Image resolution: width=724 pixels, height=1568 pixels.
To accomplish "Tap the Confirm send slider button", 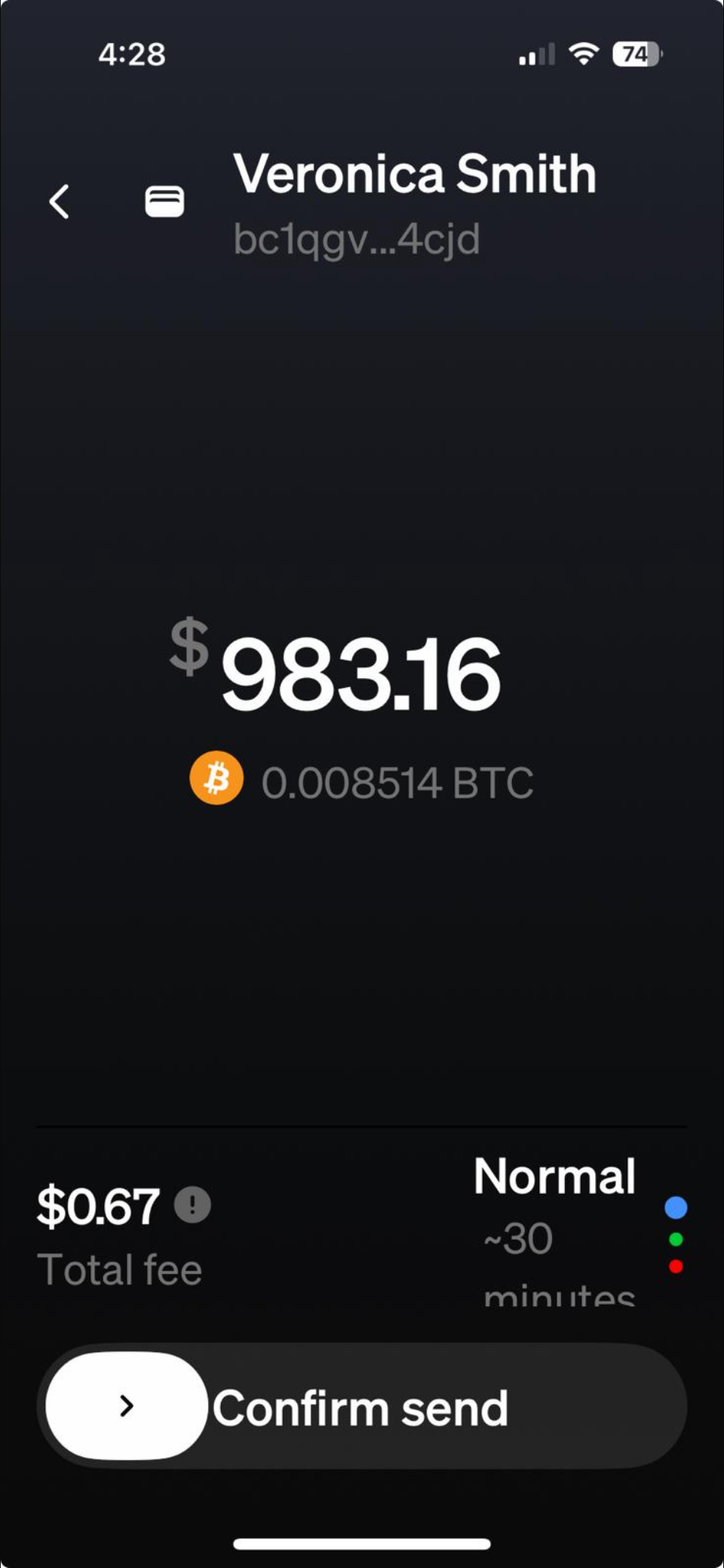I will (x=127, y=1406).
